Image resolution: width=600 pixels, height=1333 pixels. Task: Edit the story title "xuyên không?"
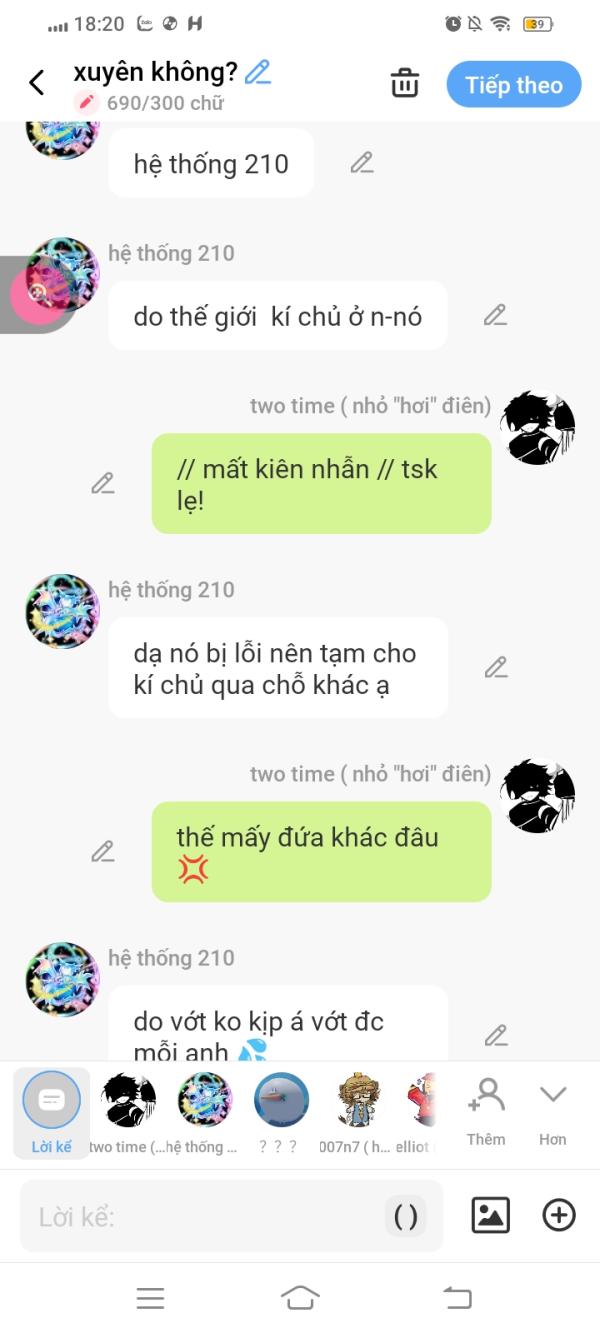(x=258, y=72)
